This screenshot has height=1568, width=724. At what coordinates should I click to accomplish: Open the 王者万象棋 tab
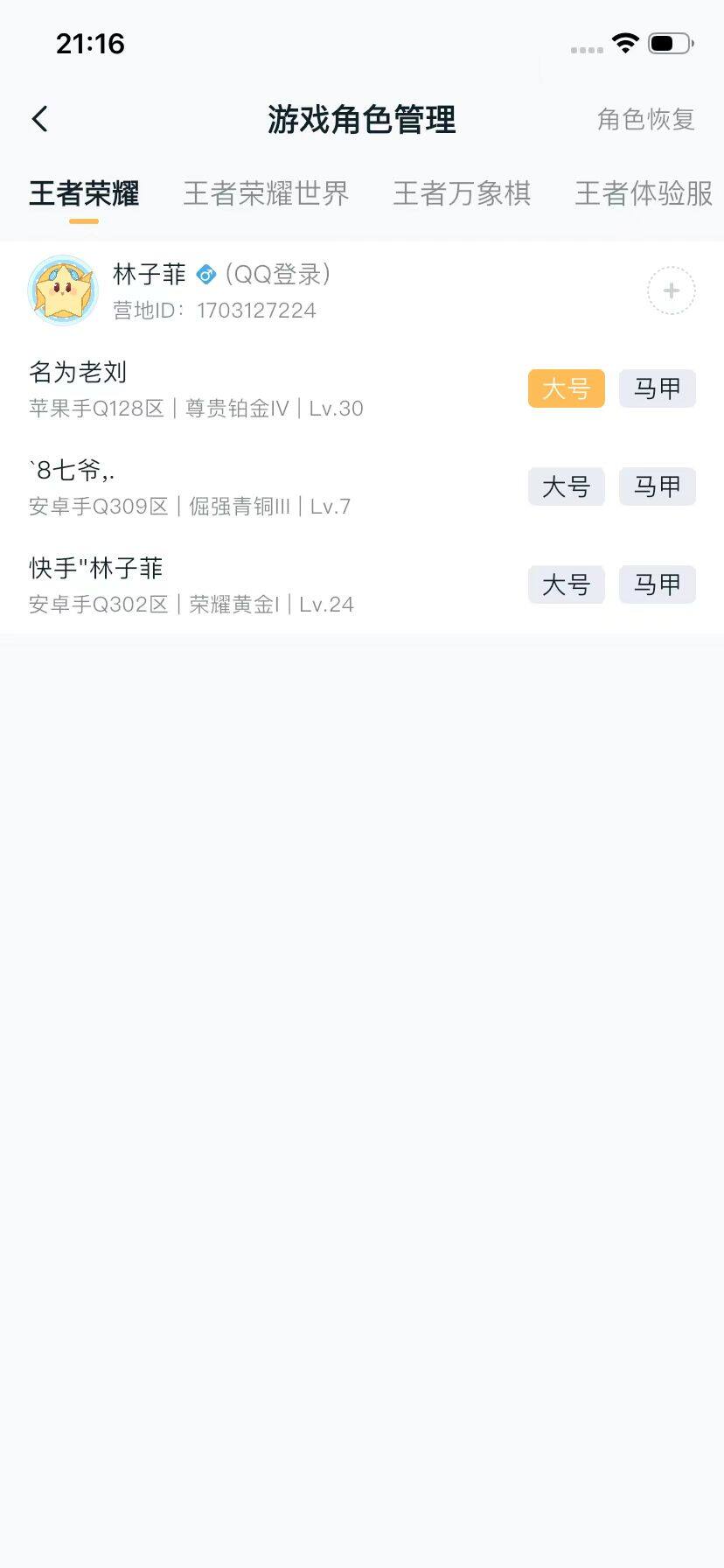462,194
